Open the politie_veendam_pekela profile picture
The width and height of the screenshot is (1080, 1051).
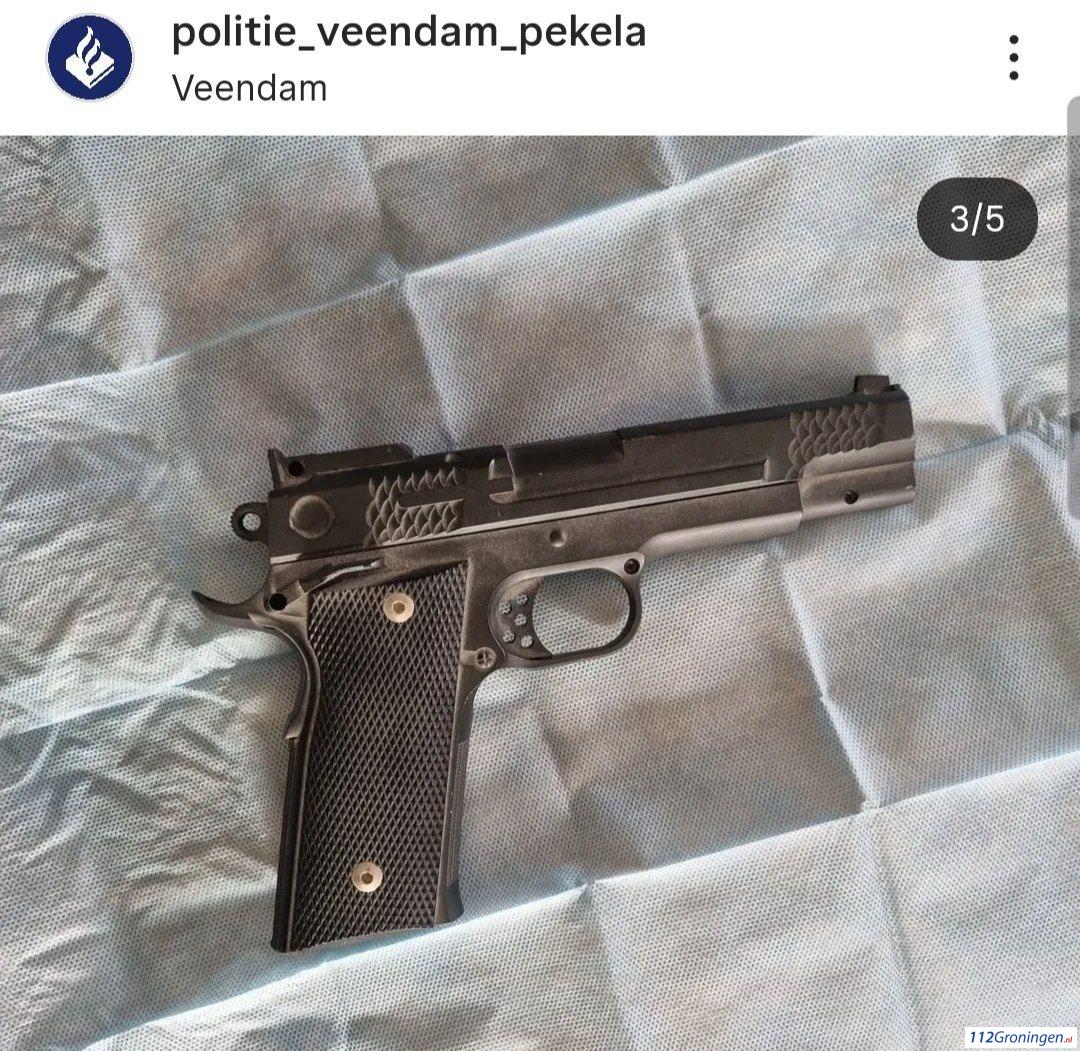pos(90,57)
